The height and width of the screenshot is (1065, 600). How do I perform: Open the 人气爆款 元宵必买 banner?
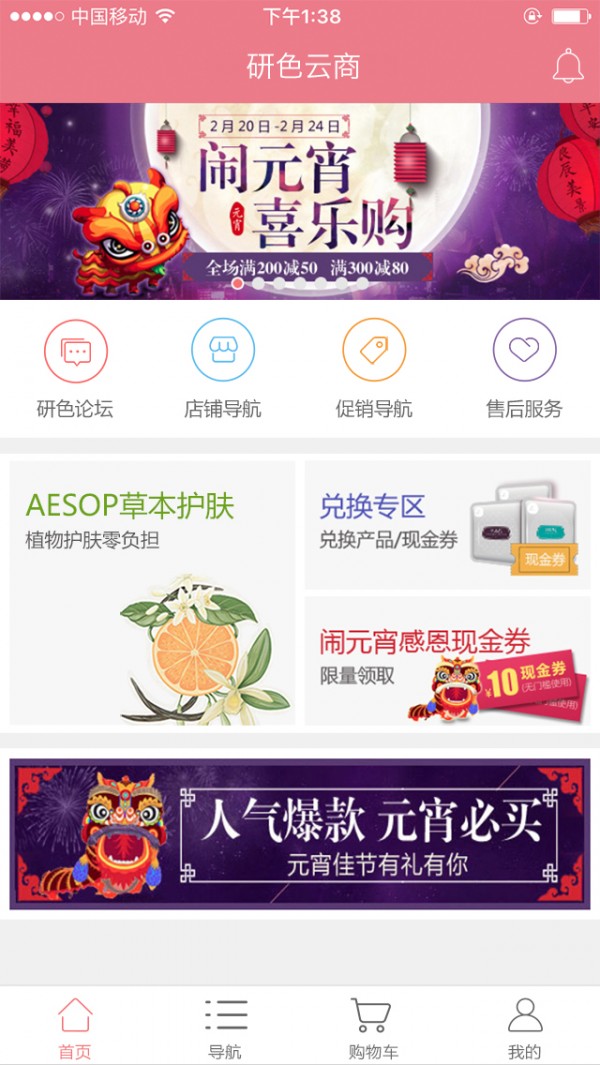(x=300, y=834)
